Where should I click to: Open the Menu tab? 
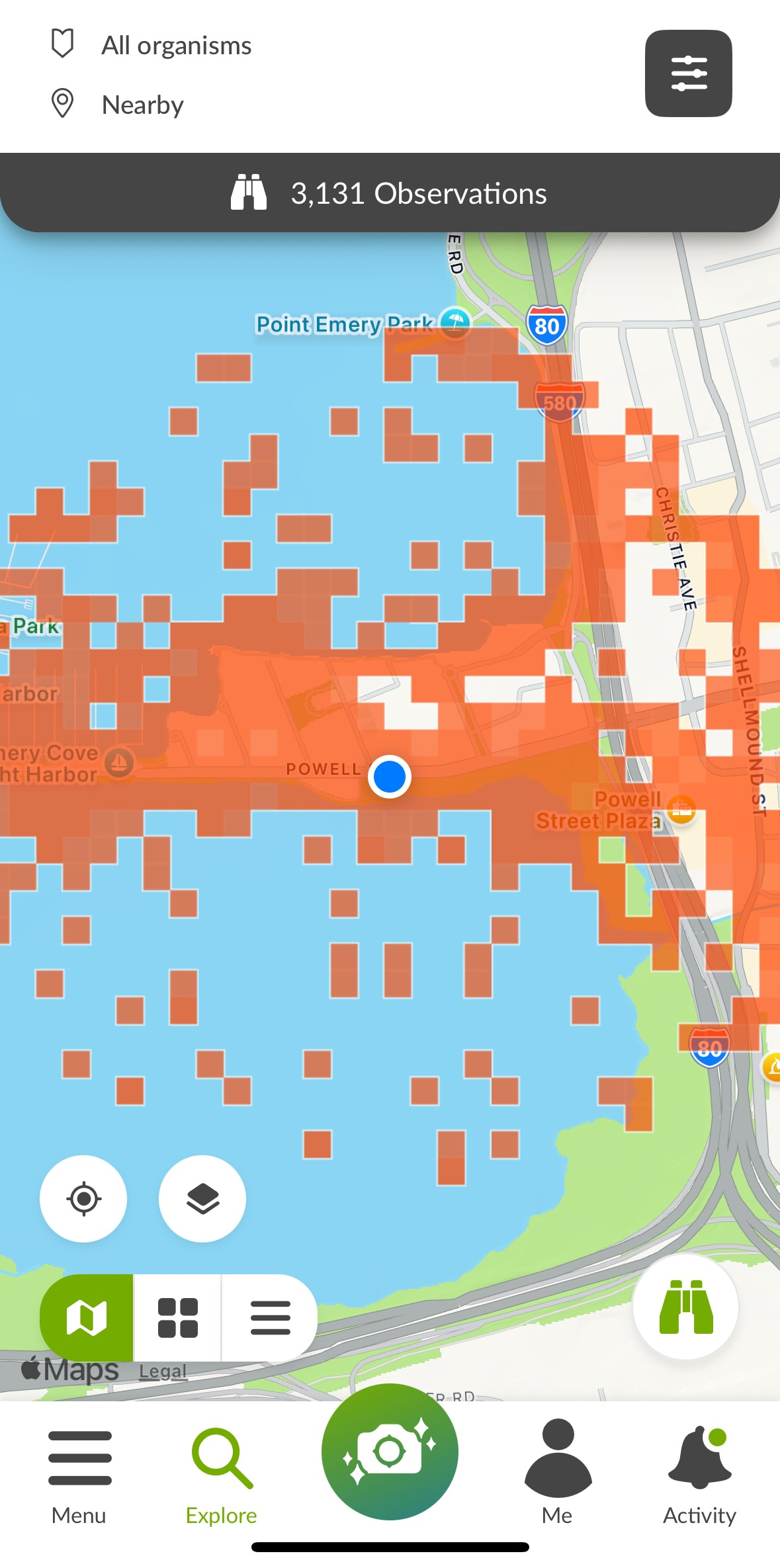(x=79, y=1473)
